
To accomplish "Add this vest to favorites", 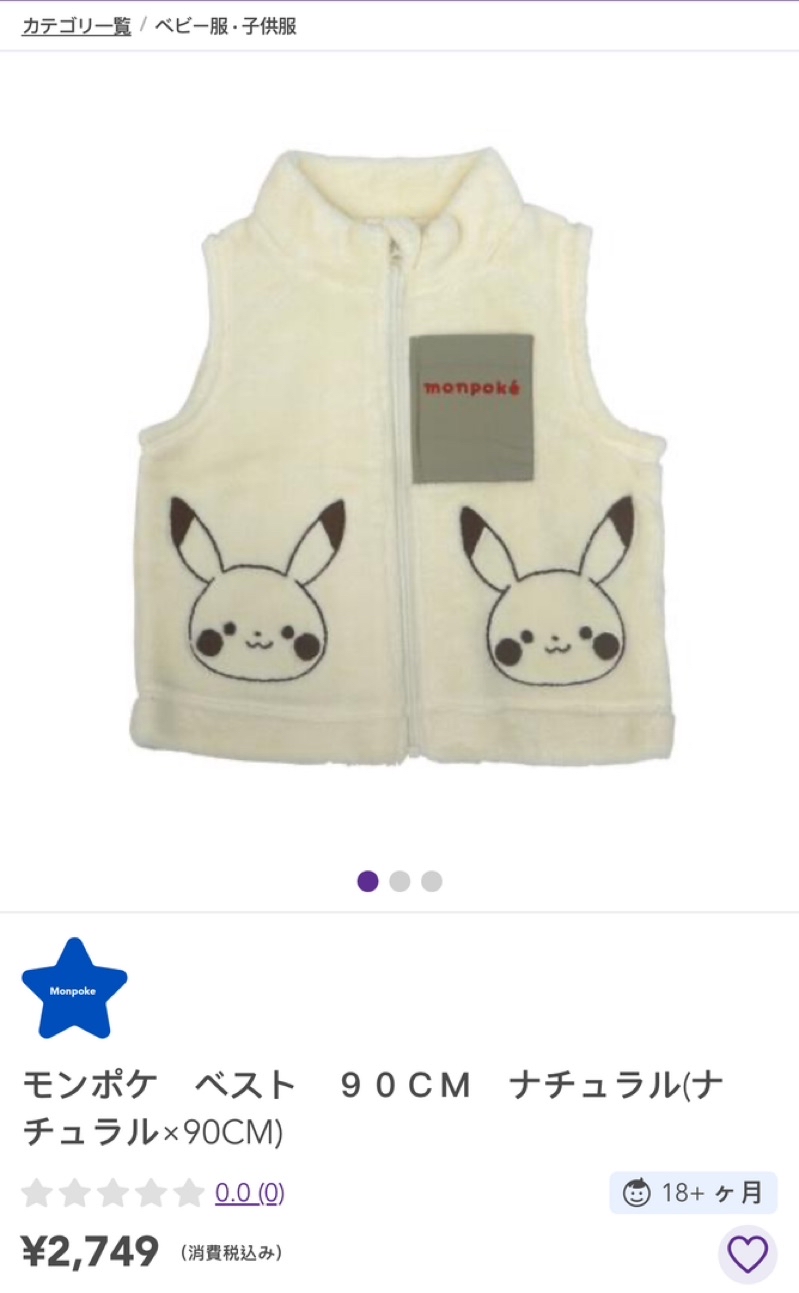I will pos(747,1253).
